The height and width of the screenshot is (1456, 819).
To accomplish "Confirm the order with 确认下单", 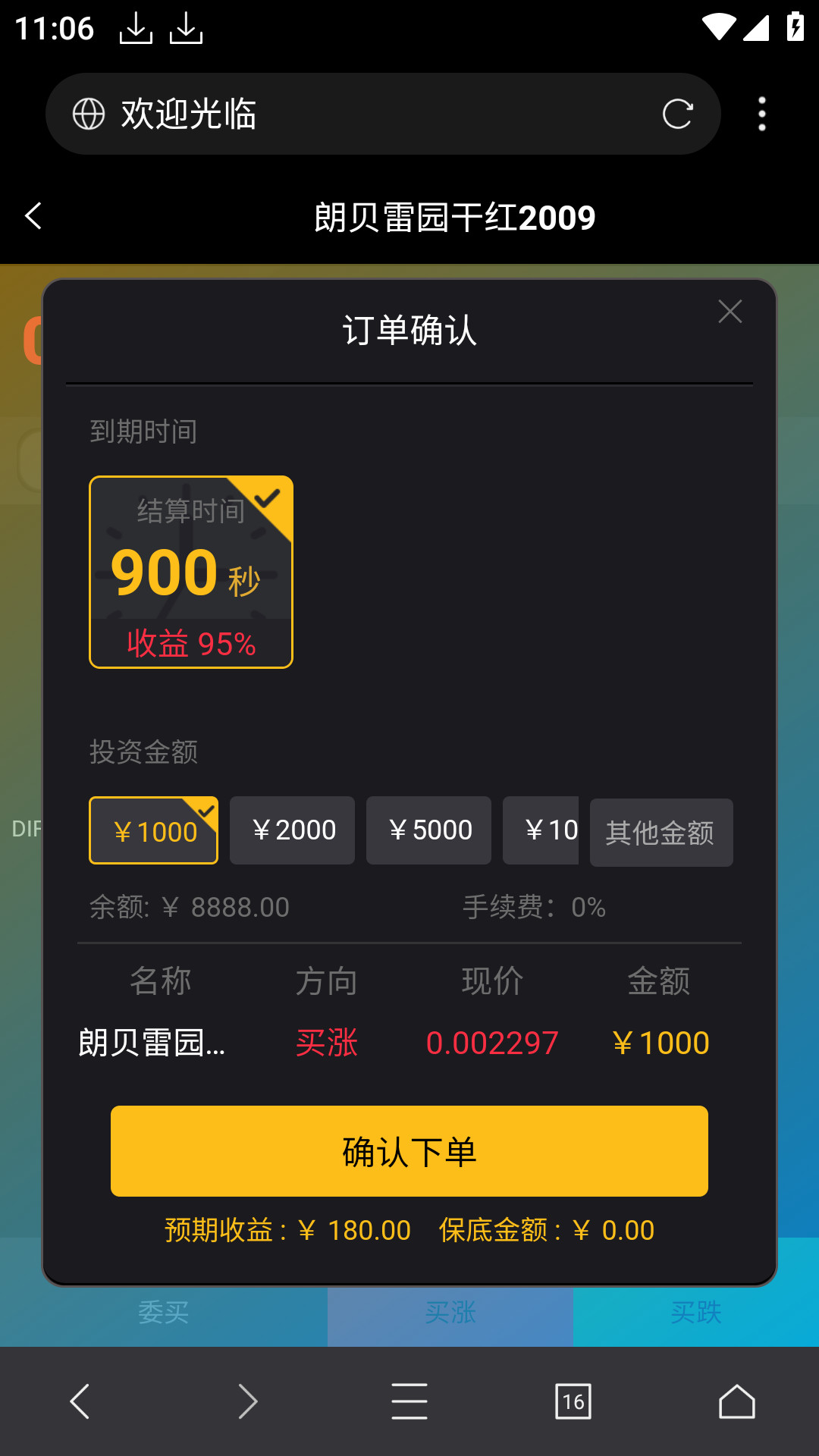I will click(409, 1151).
